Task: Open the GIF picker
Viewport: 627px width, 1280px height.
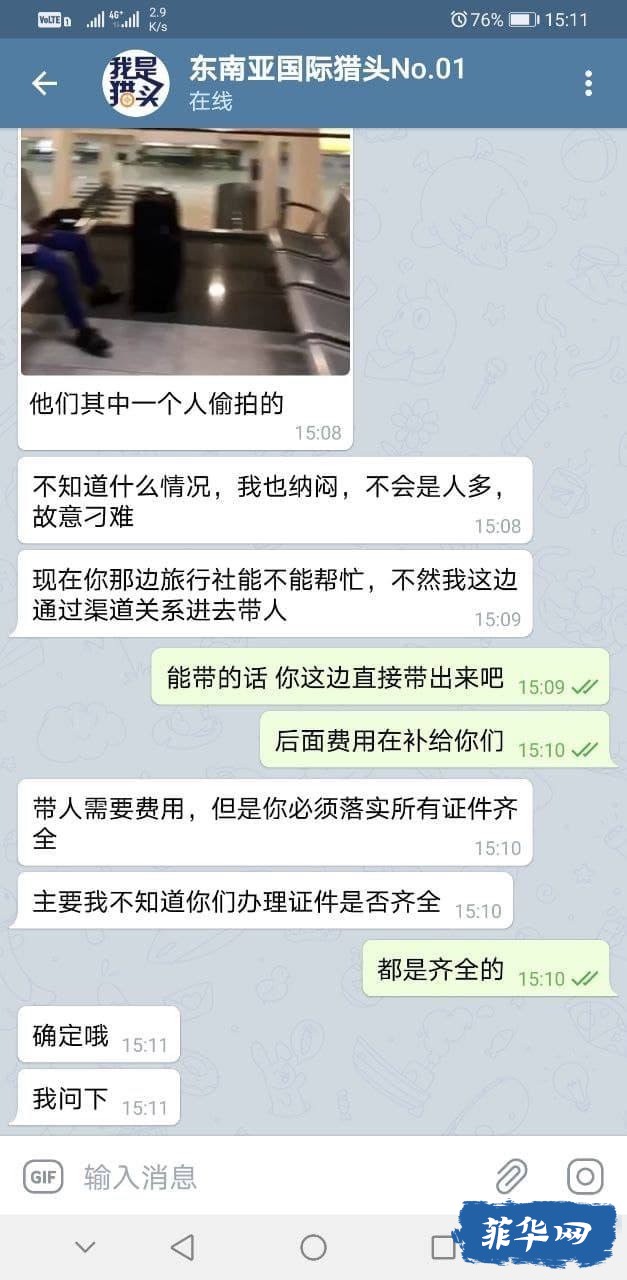Action: tap(43, 1176)
